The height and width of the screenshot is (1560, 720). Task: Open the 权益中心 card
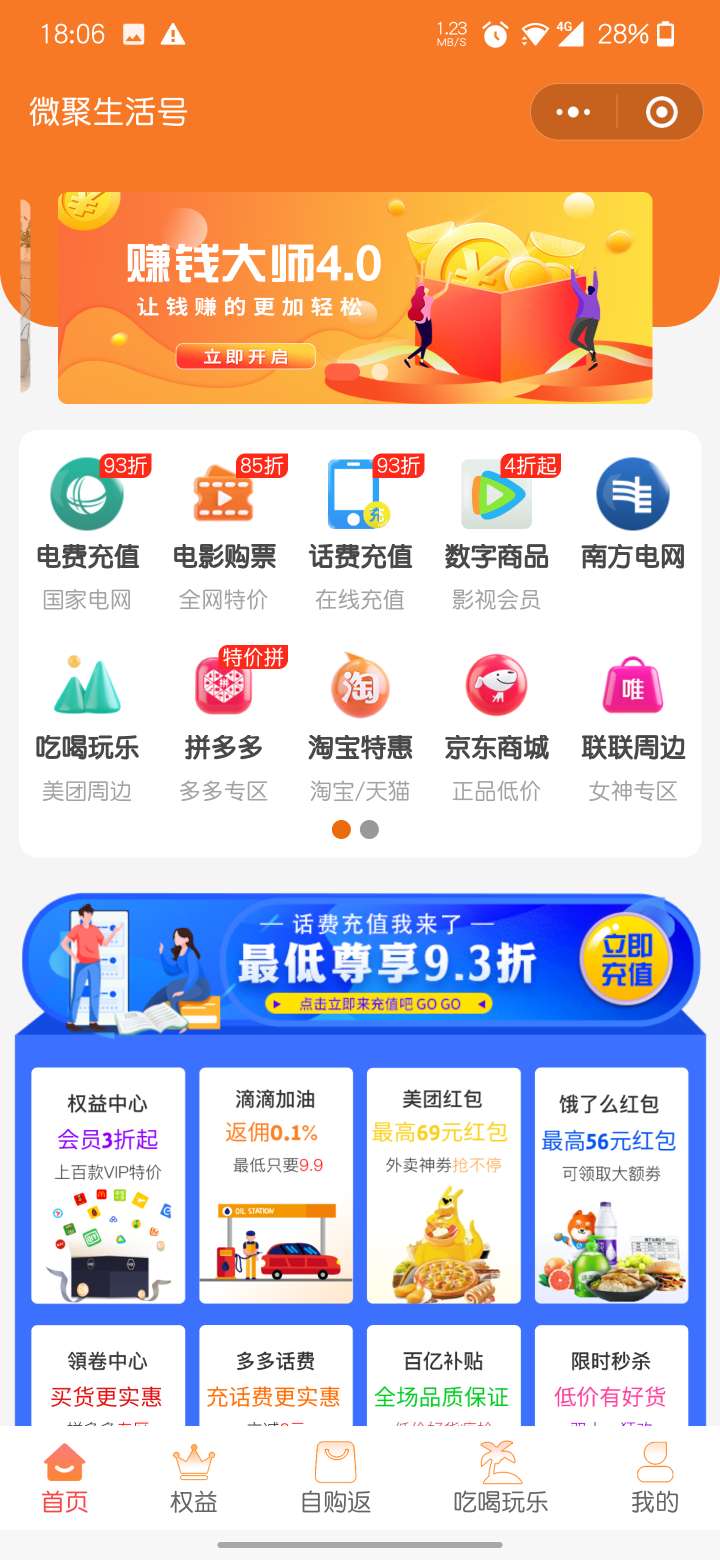click(108, 1185)
